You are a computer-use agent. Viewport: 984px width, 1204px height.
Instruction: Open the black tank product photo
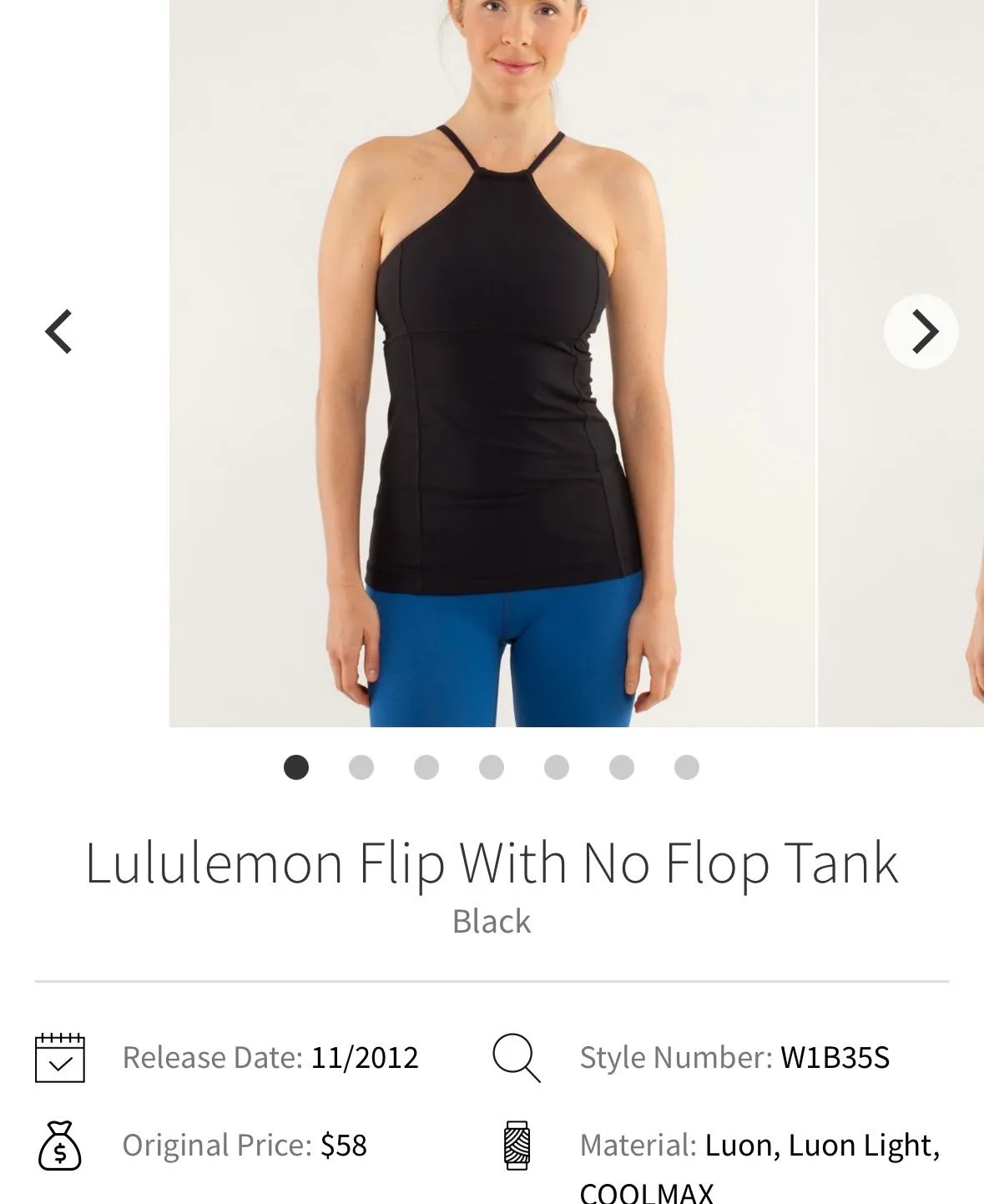tap(492, 363)
